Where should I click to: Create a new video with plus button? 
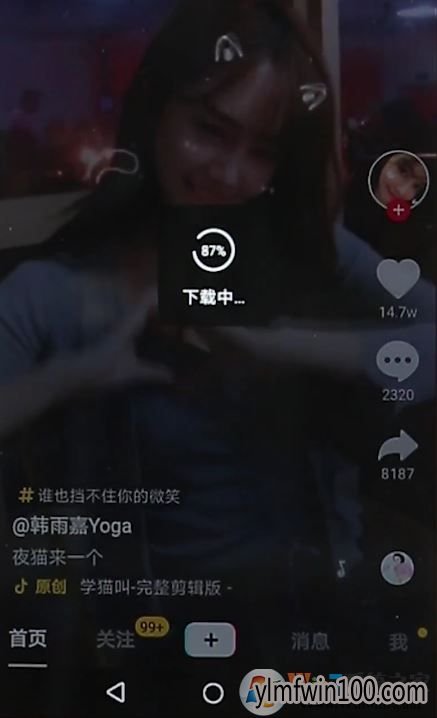(210, 640)
